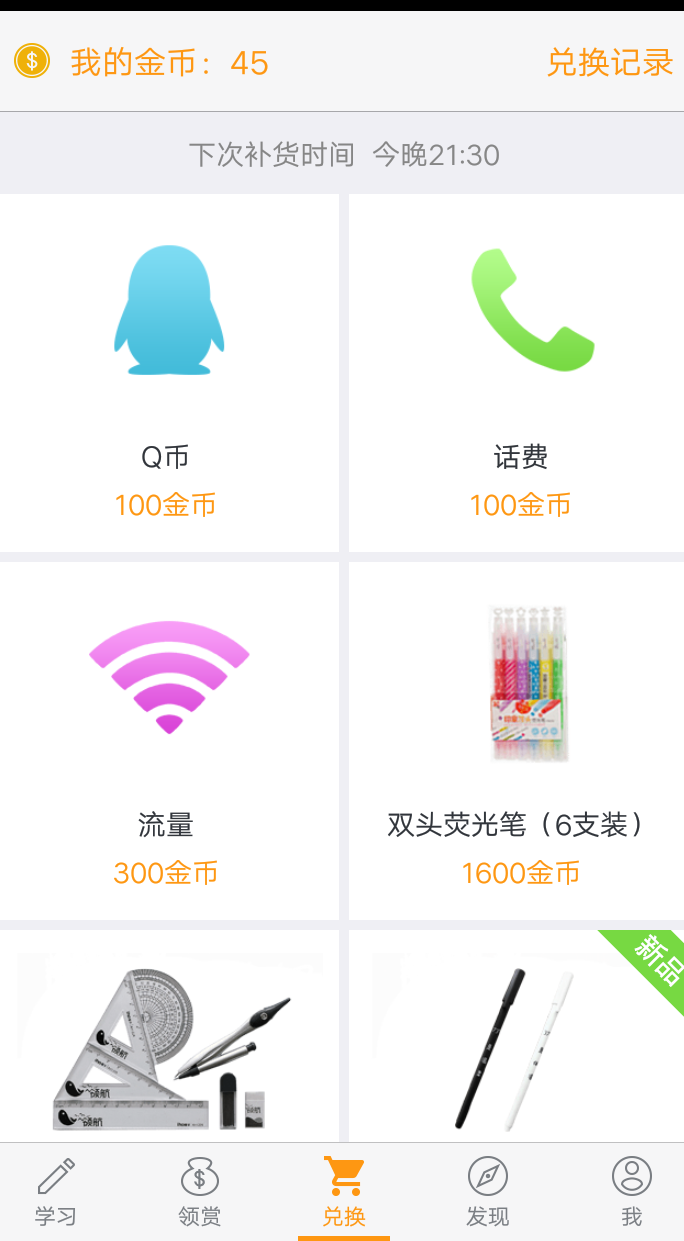Switch to the 学习 tab
The height and width of the screenshot is (1241, 684).
[56, 1192]
